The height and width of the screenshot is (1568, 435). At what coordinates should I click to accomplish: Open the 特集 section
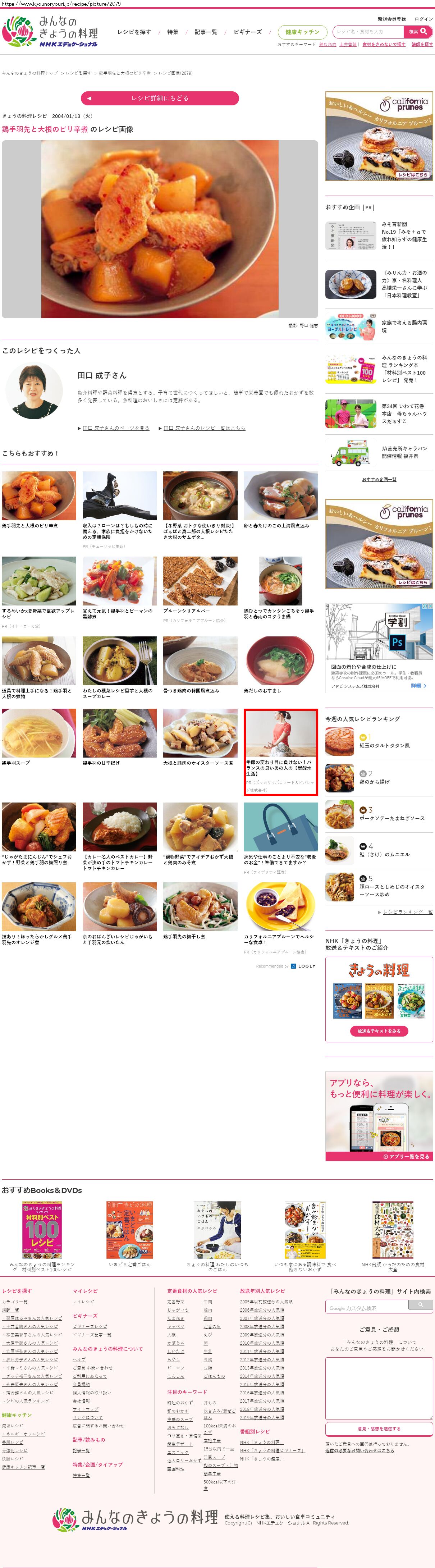tap(173, 32)
